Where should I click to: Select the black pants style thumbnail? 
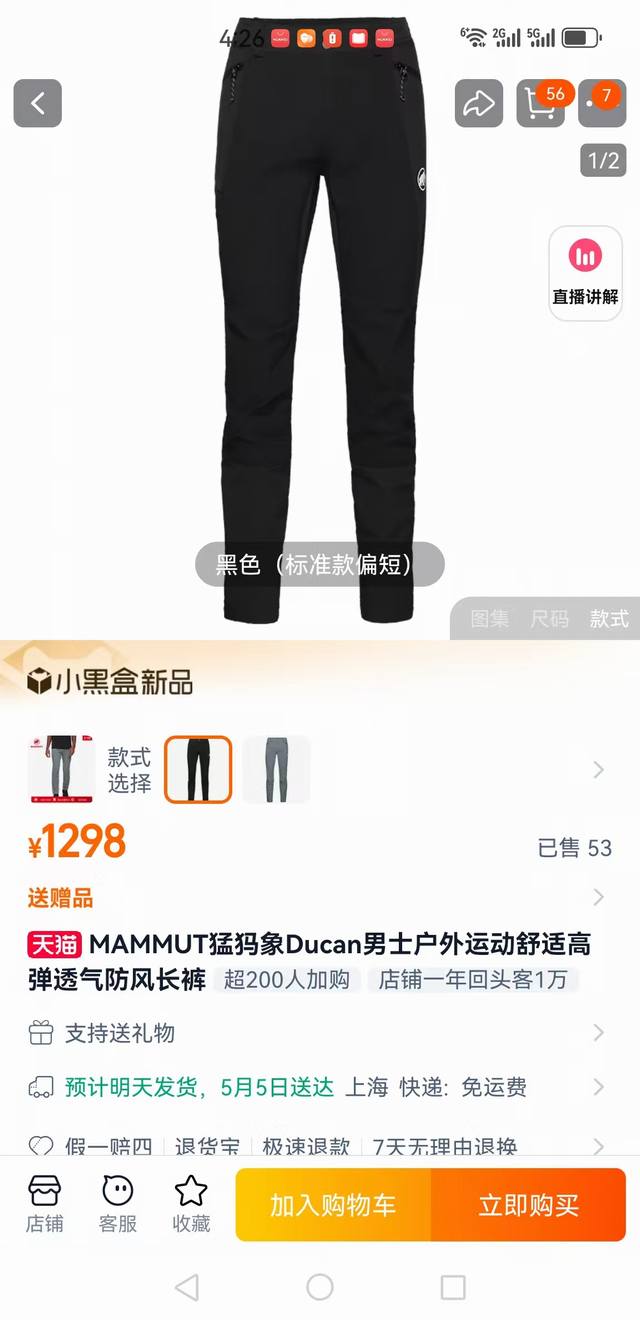(x=198, y=770)
